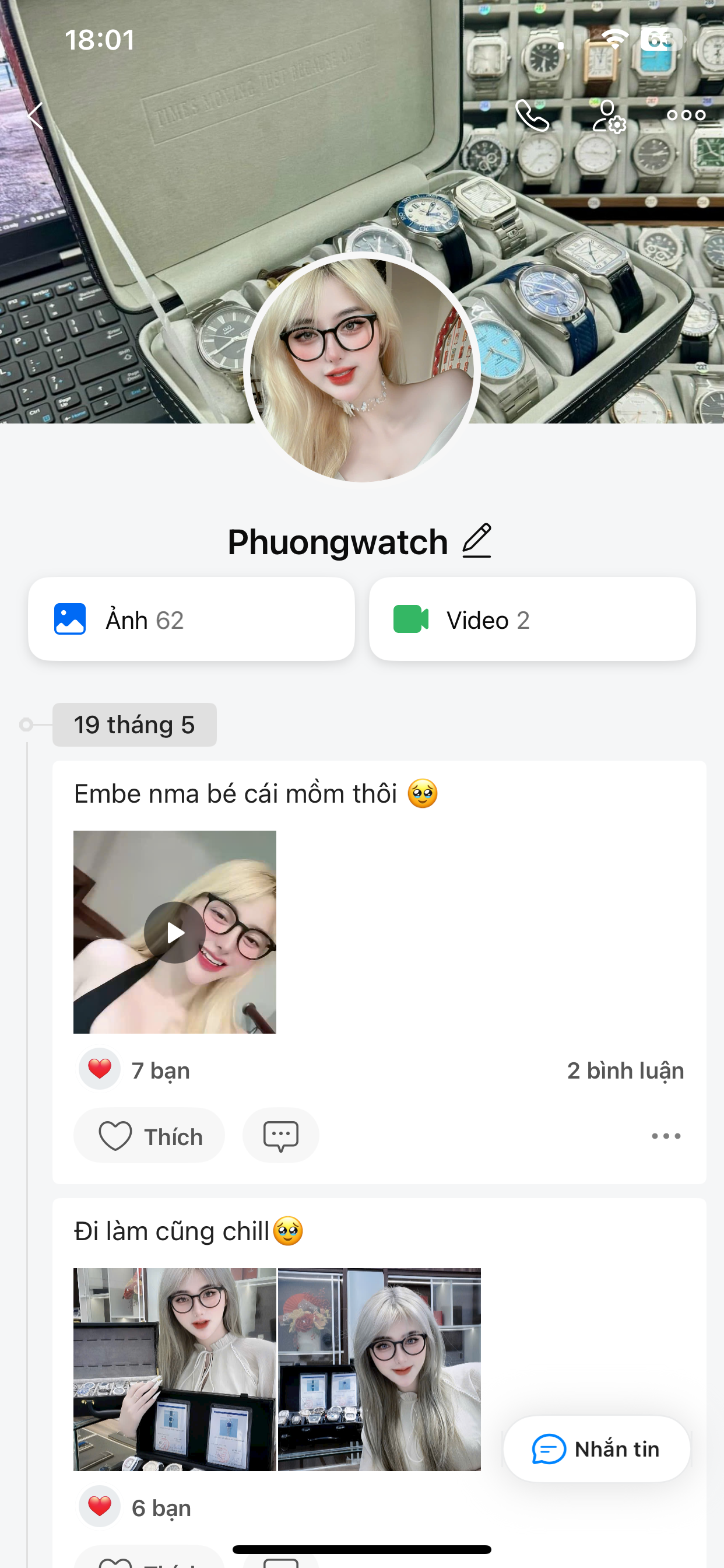Open second photo in "Đi làm cũng chill" post
This screenshot has height=1568, width=724.
click(379, 1370)
